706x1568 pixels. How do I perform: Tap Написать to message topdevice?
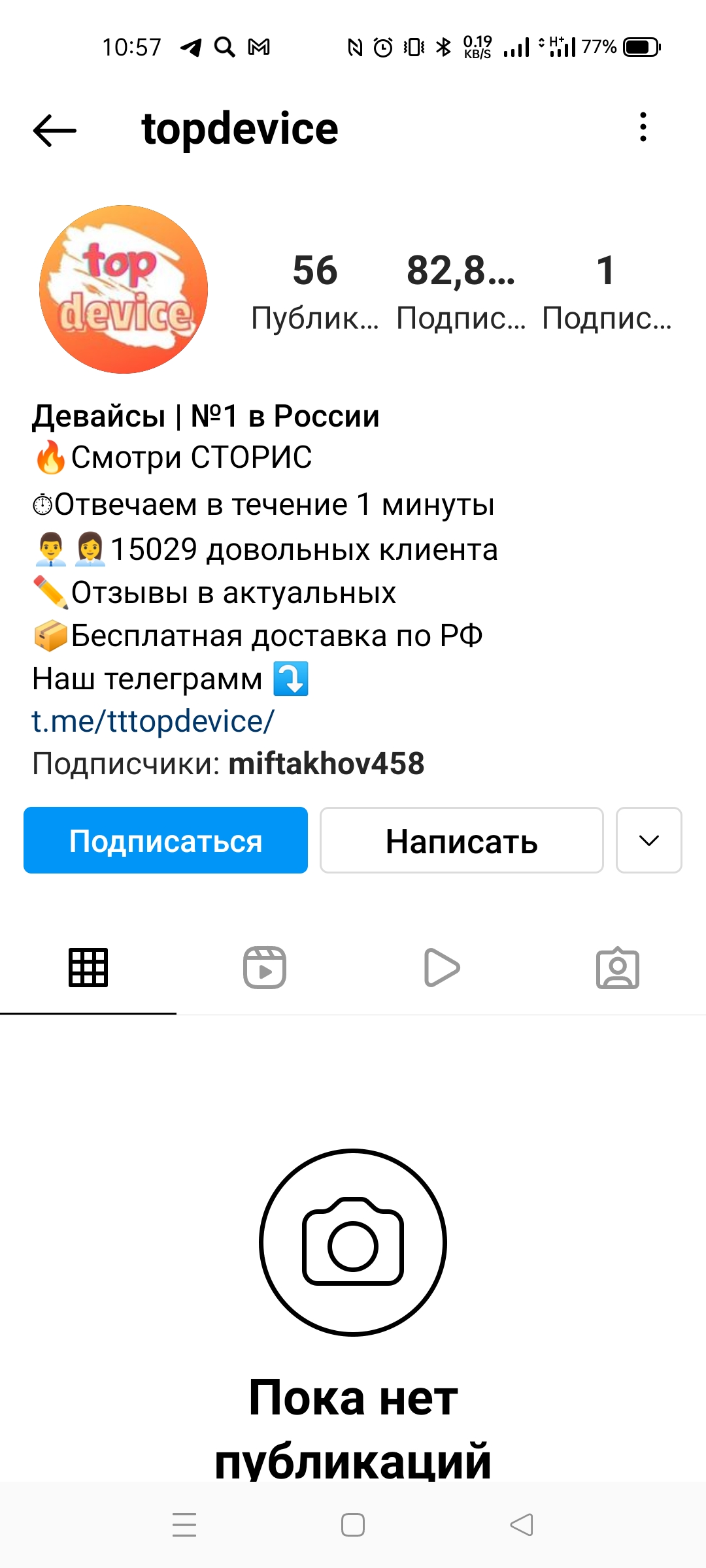point(462,840)
